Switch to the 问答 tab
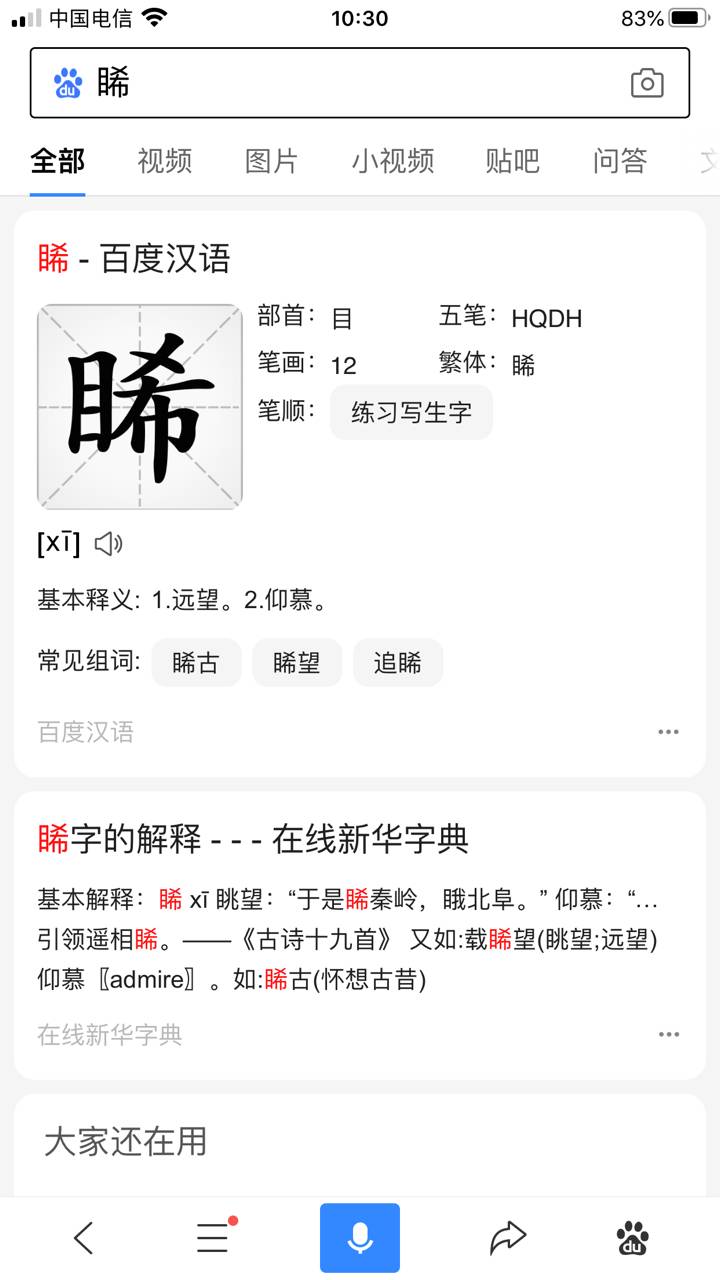This screenshot has height=1280, width=720. 619,161
